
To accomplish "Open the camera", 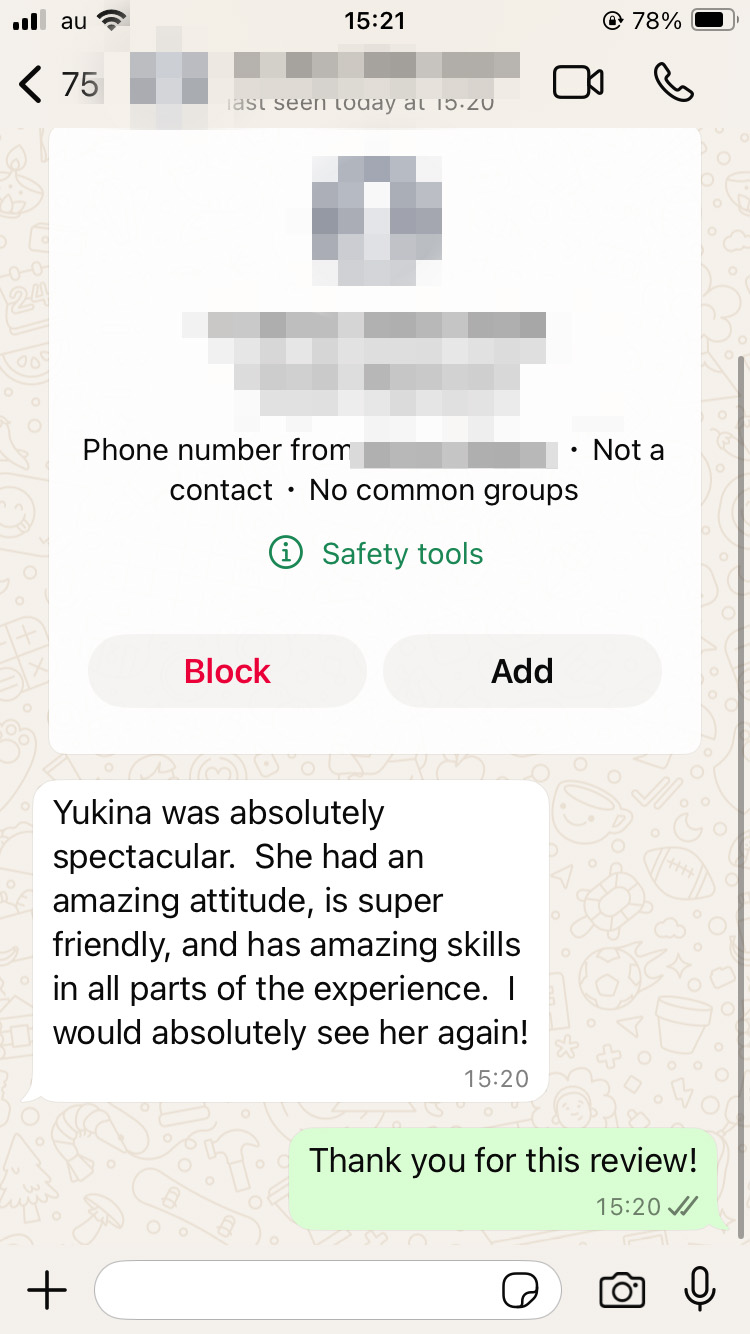I will 622,1290.
